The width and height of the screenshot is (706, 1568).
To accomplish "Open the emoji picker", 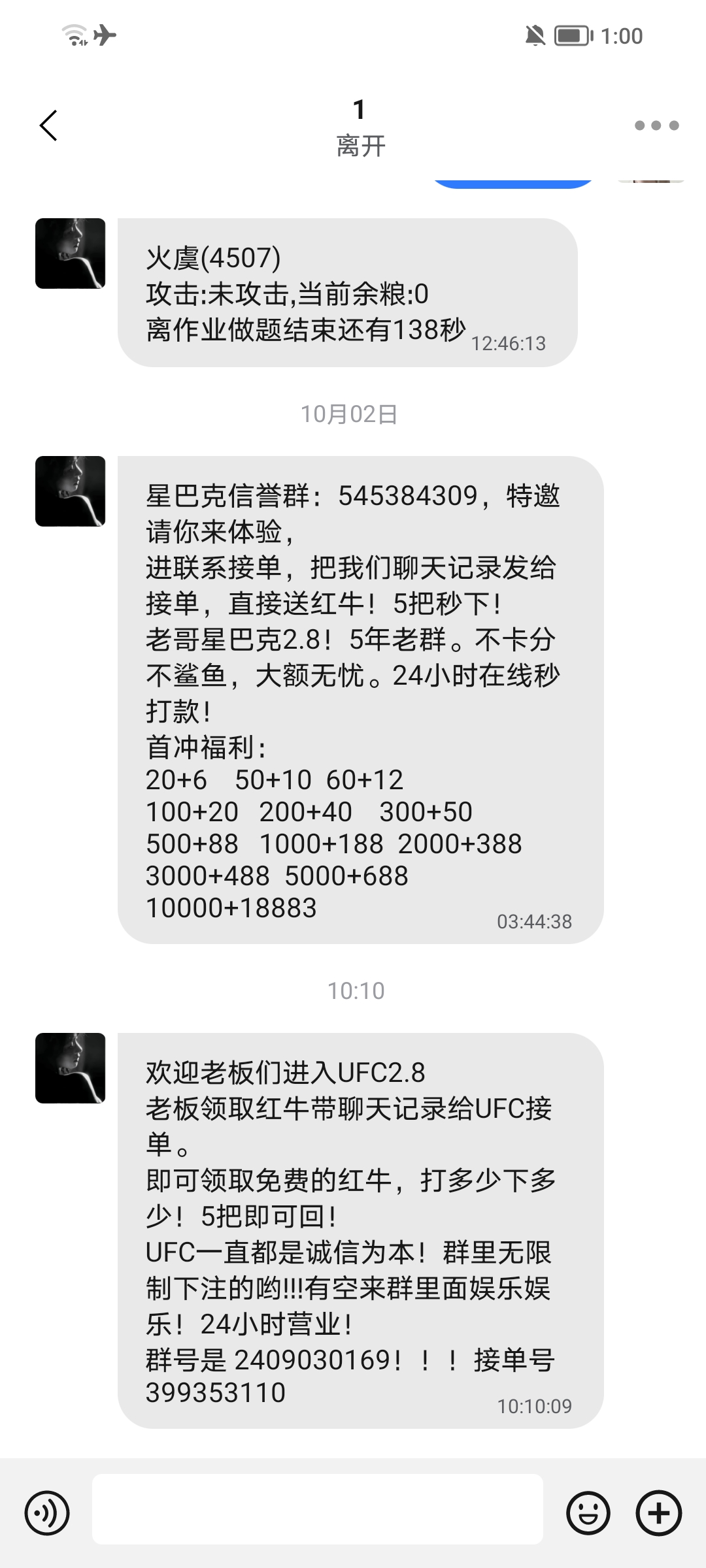I will [588, 1512].
